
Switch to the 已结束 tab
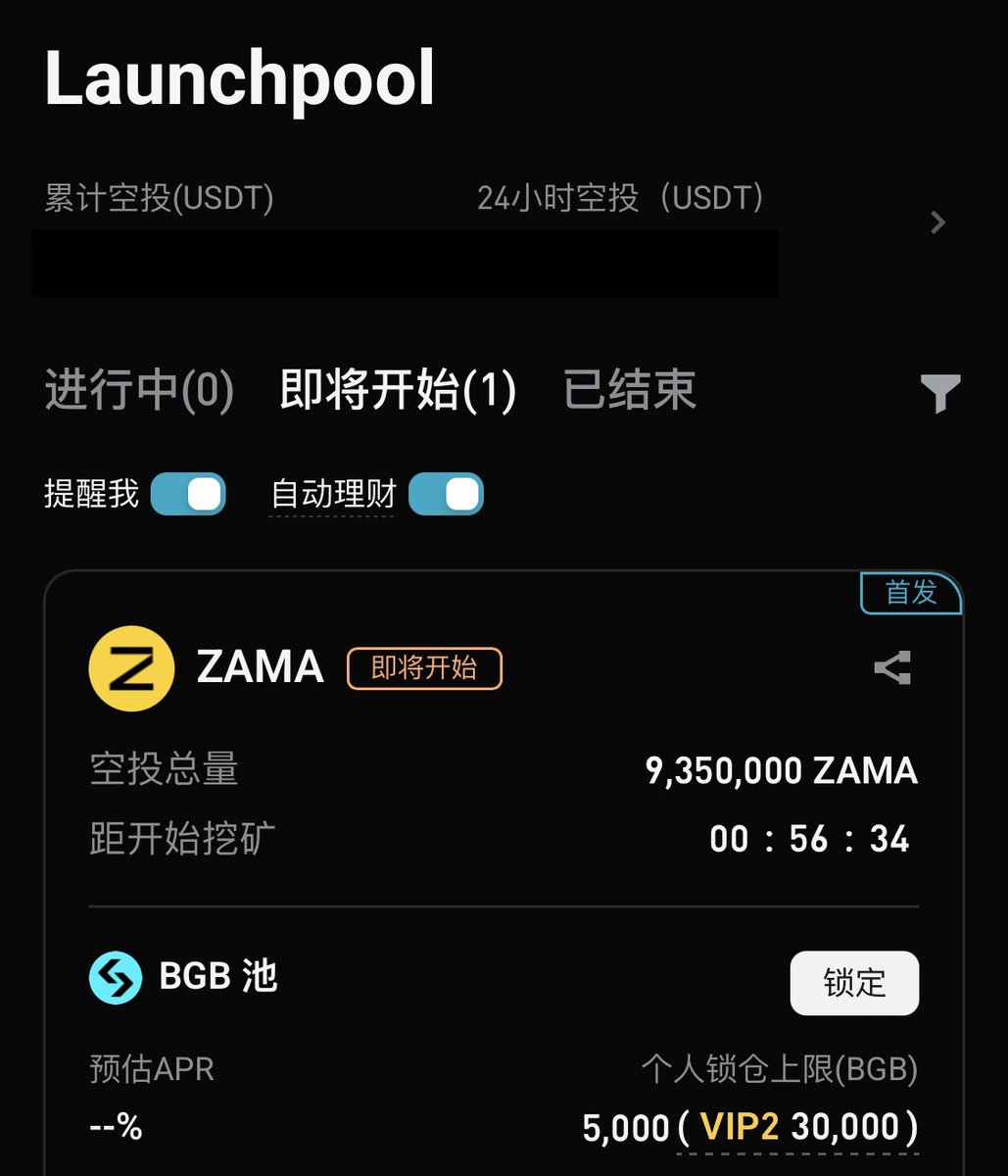point(630,390)
